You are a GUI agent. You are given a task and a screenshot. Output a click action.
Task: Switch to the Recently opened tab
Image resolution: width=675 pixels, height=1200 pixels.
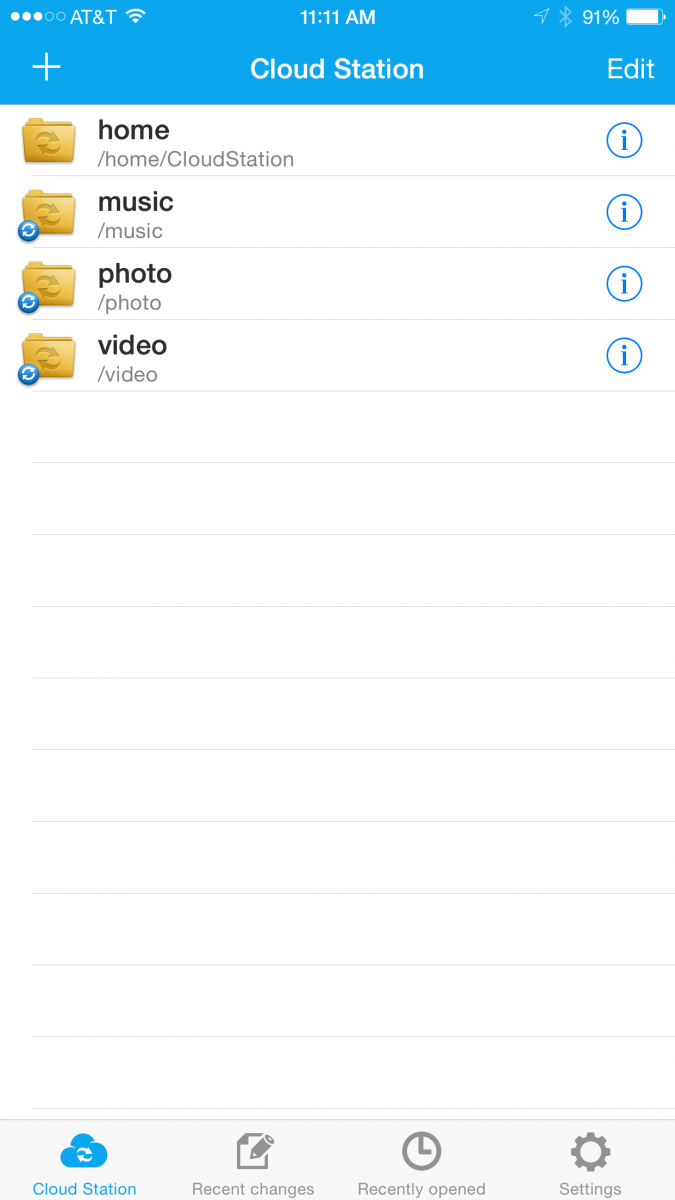pos(421,1162)
